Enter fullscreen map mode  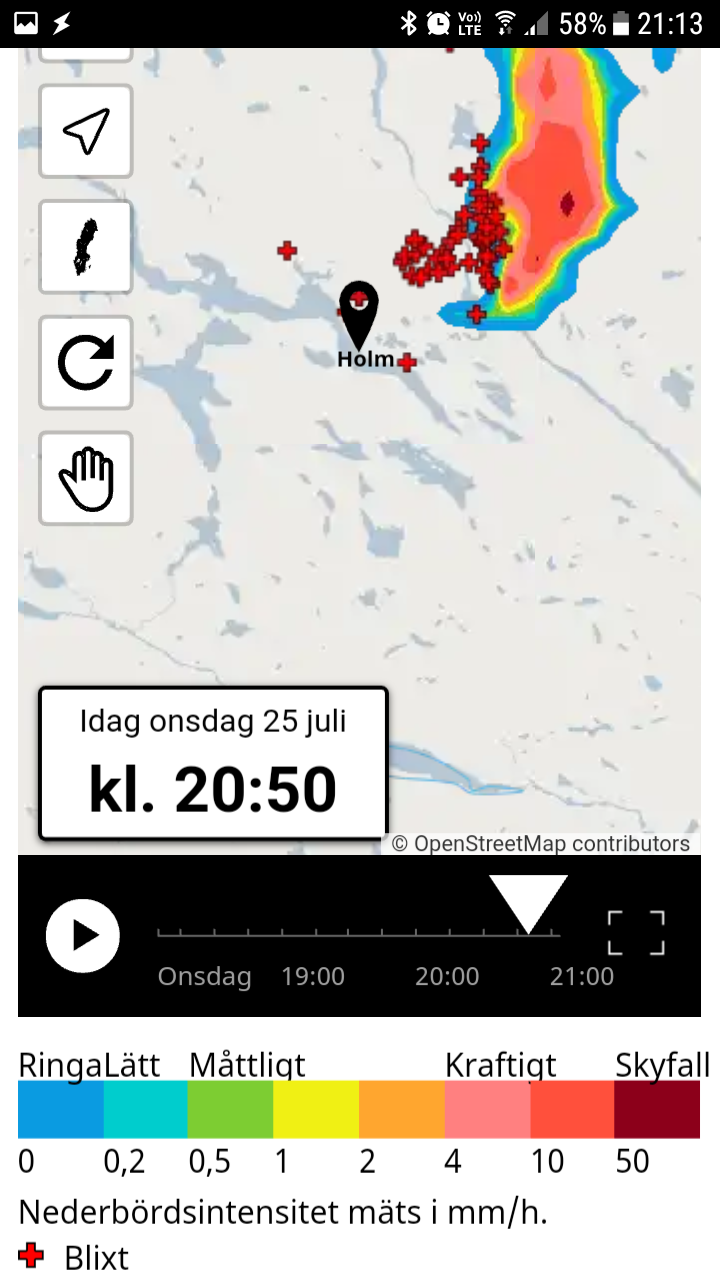pyautogui.click(x=636, y=933)
